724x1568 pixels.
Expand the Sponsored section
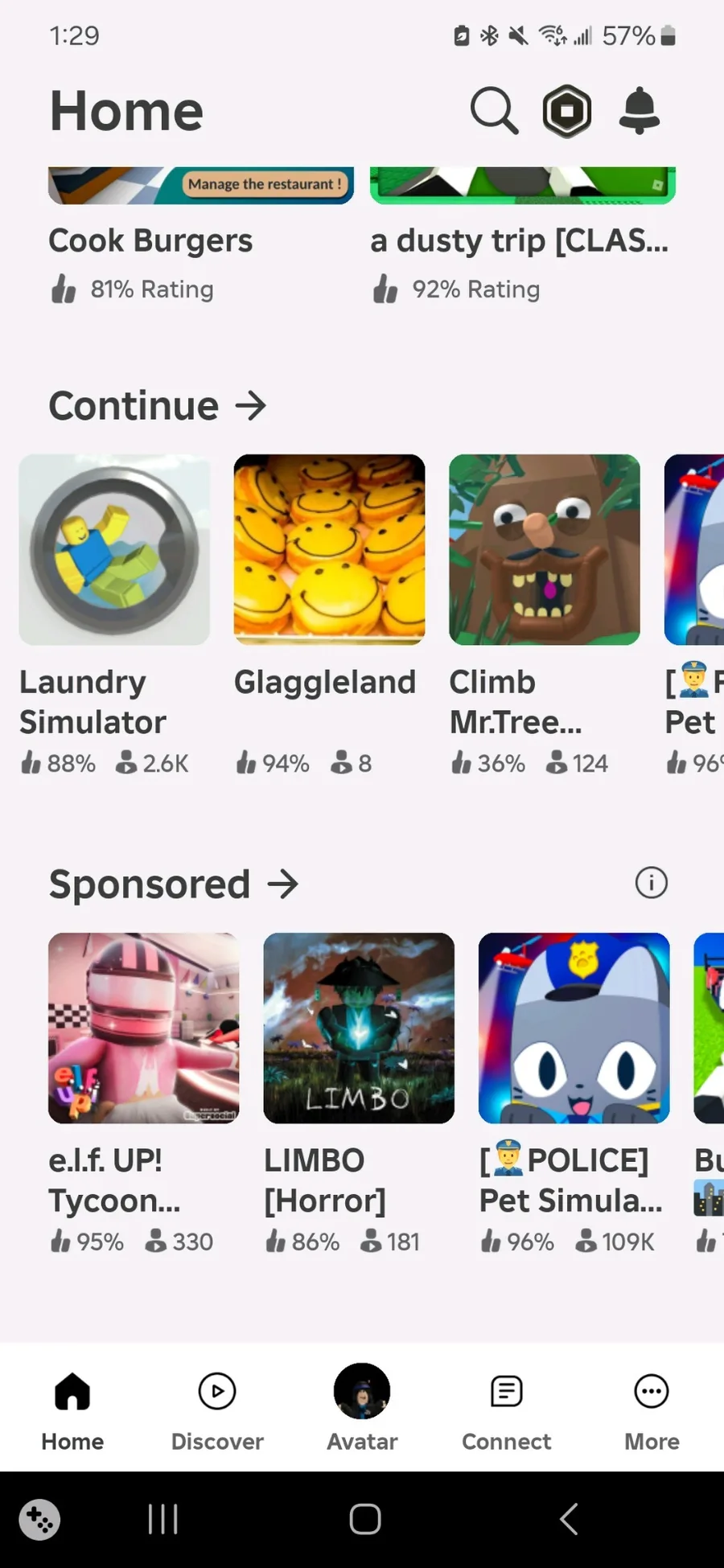point(174,884)
